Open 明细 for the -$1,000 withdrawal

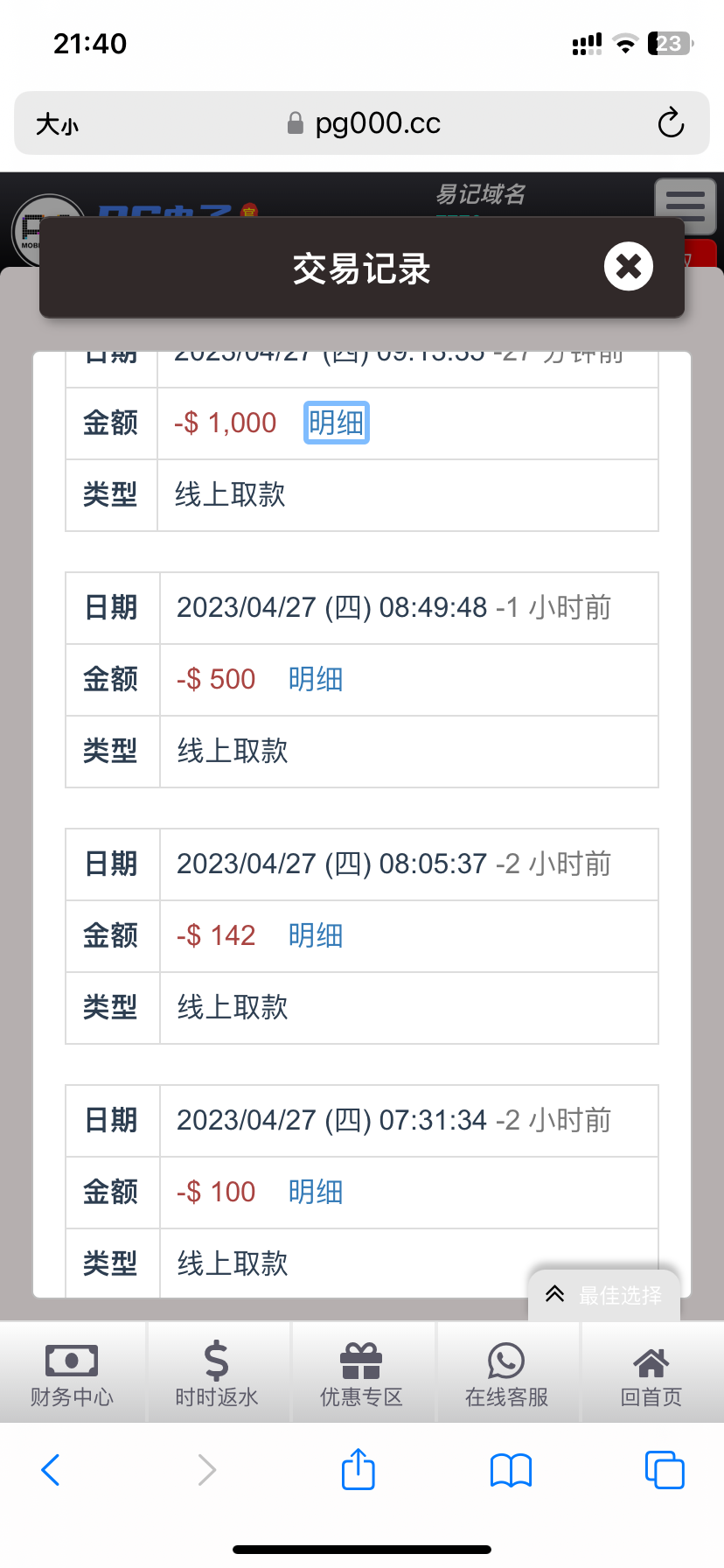click(337, 423)
